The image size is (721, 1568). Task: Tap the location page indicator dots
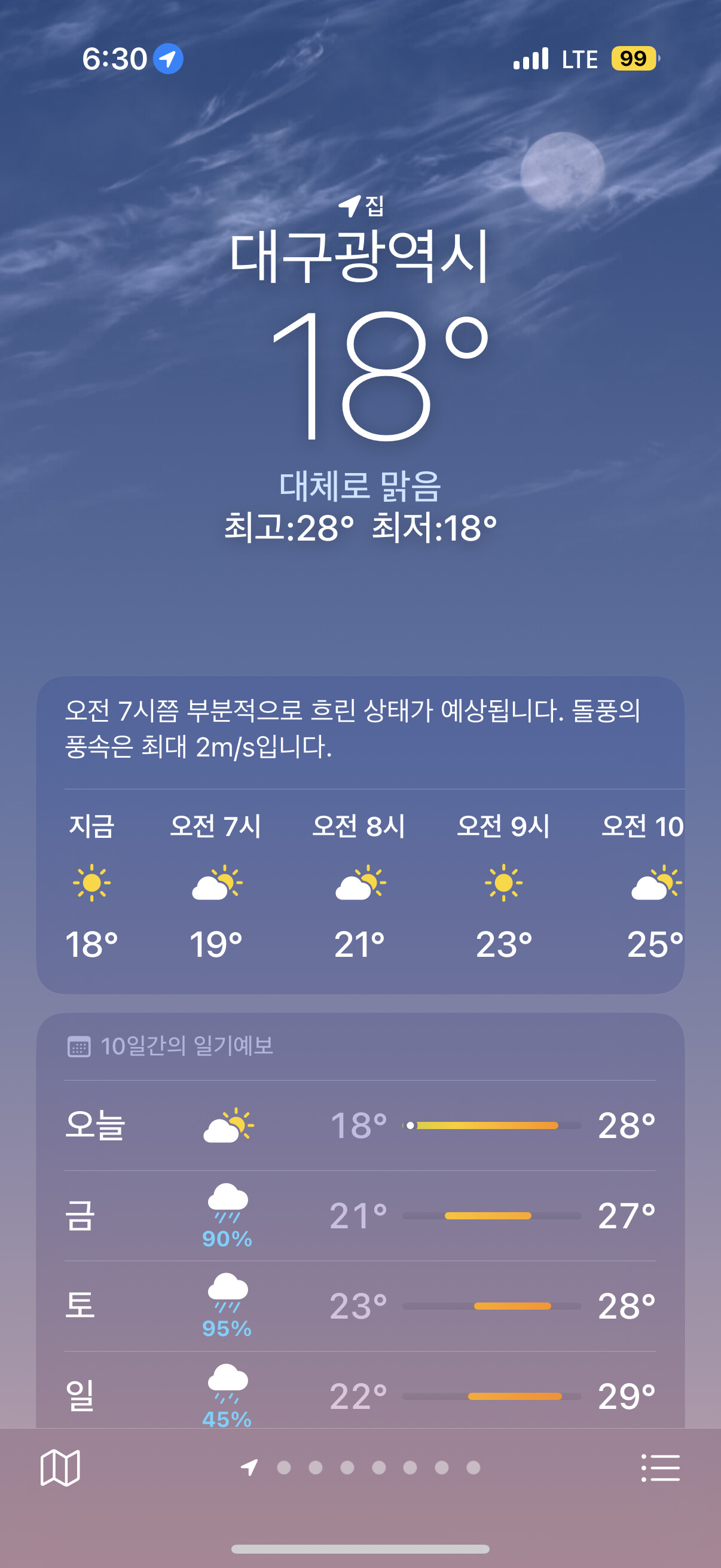click(x=361, y=1468)
